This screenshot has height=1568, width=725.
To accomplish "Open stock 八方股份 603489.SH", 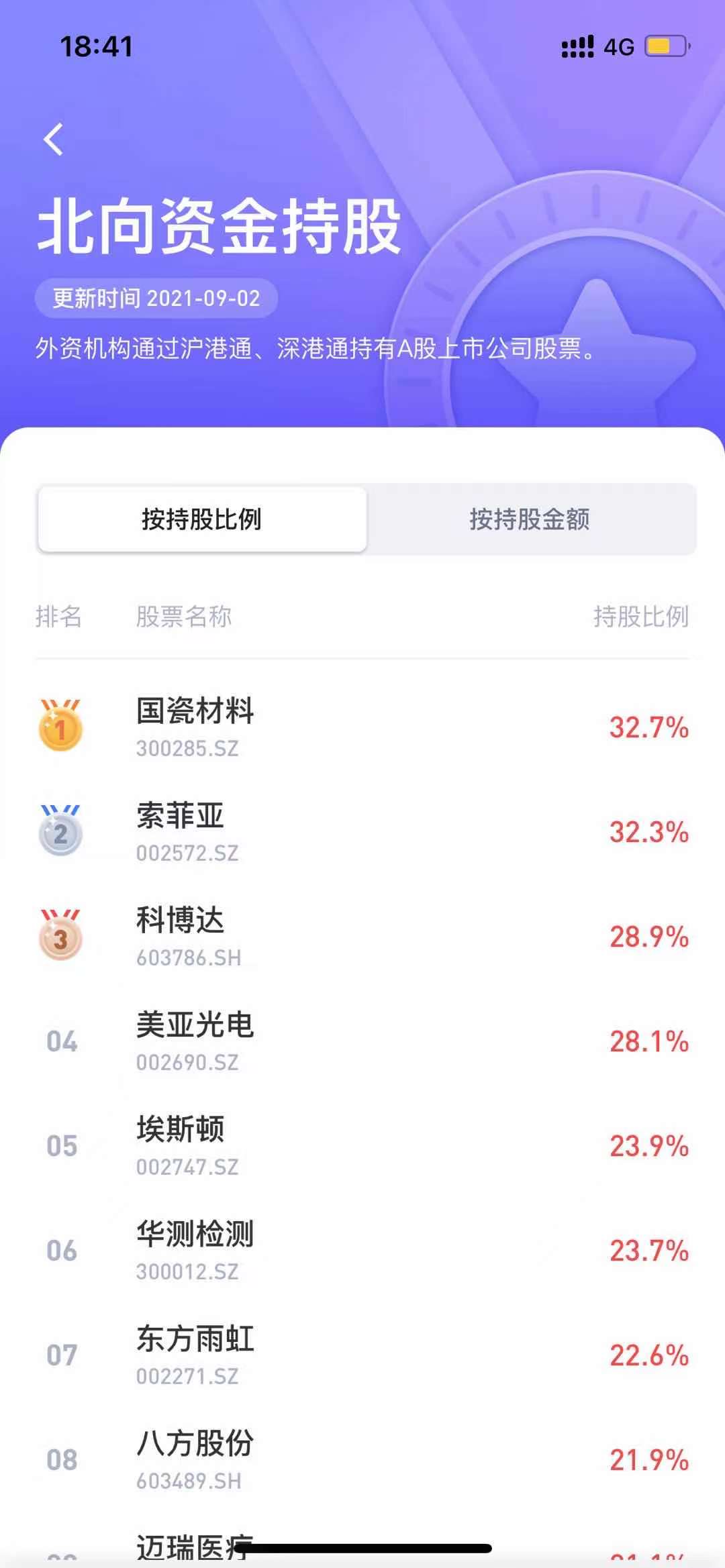I will [362, 1460].
